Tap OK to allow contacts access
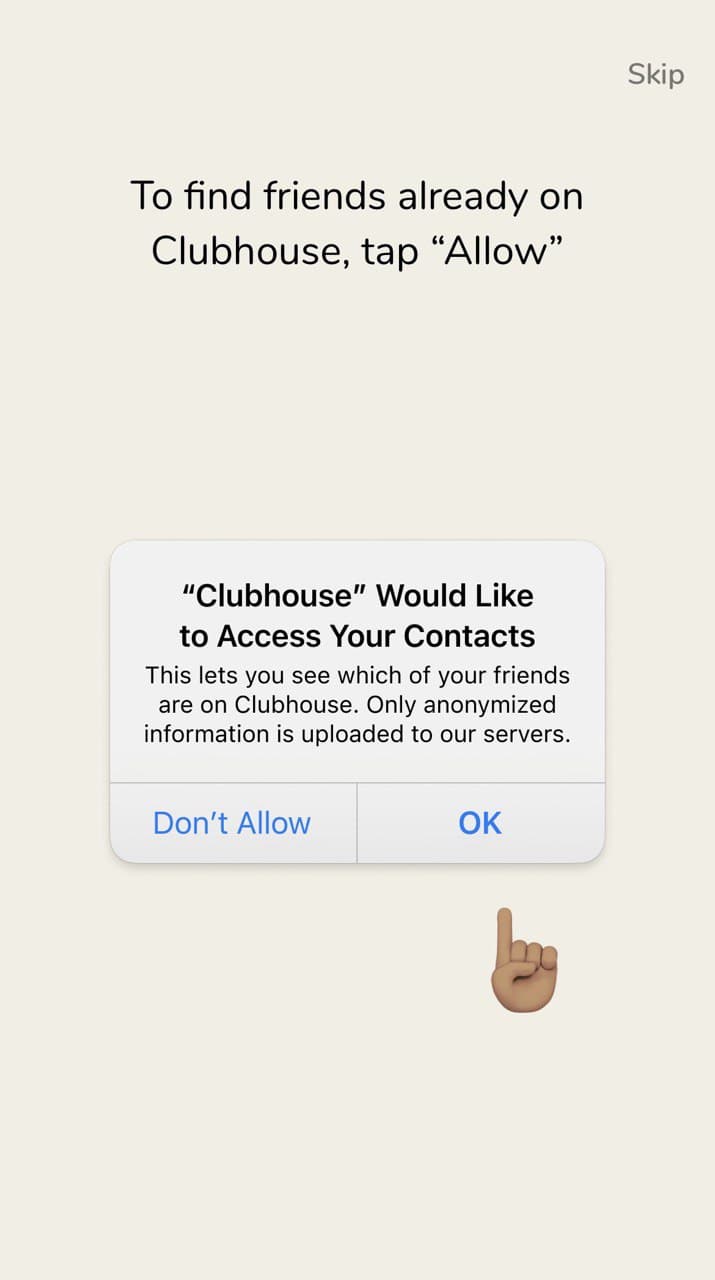The height and width of the screenshot is (1280, 715). (480, 823)
